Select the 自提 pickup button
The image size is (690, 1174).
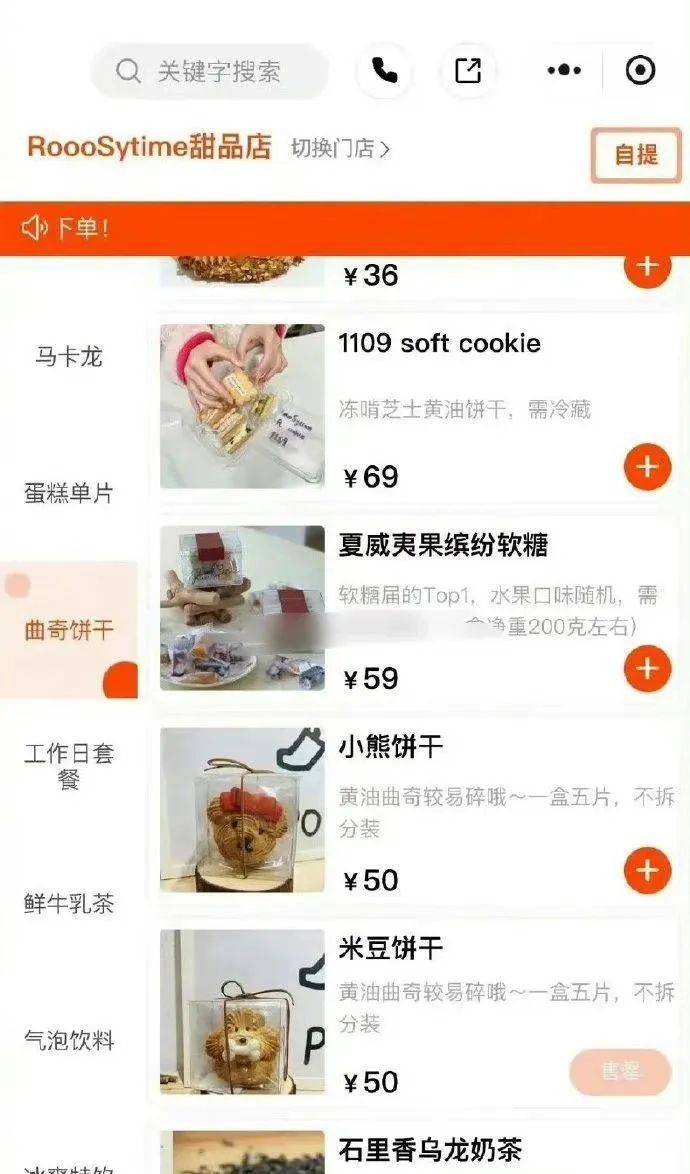point(636,155)
